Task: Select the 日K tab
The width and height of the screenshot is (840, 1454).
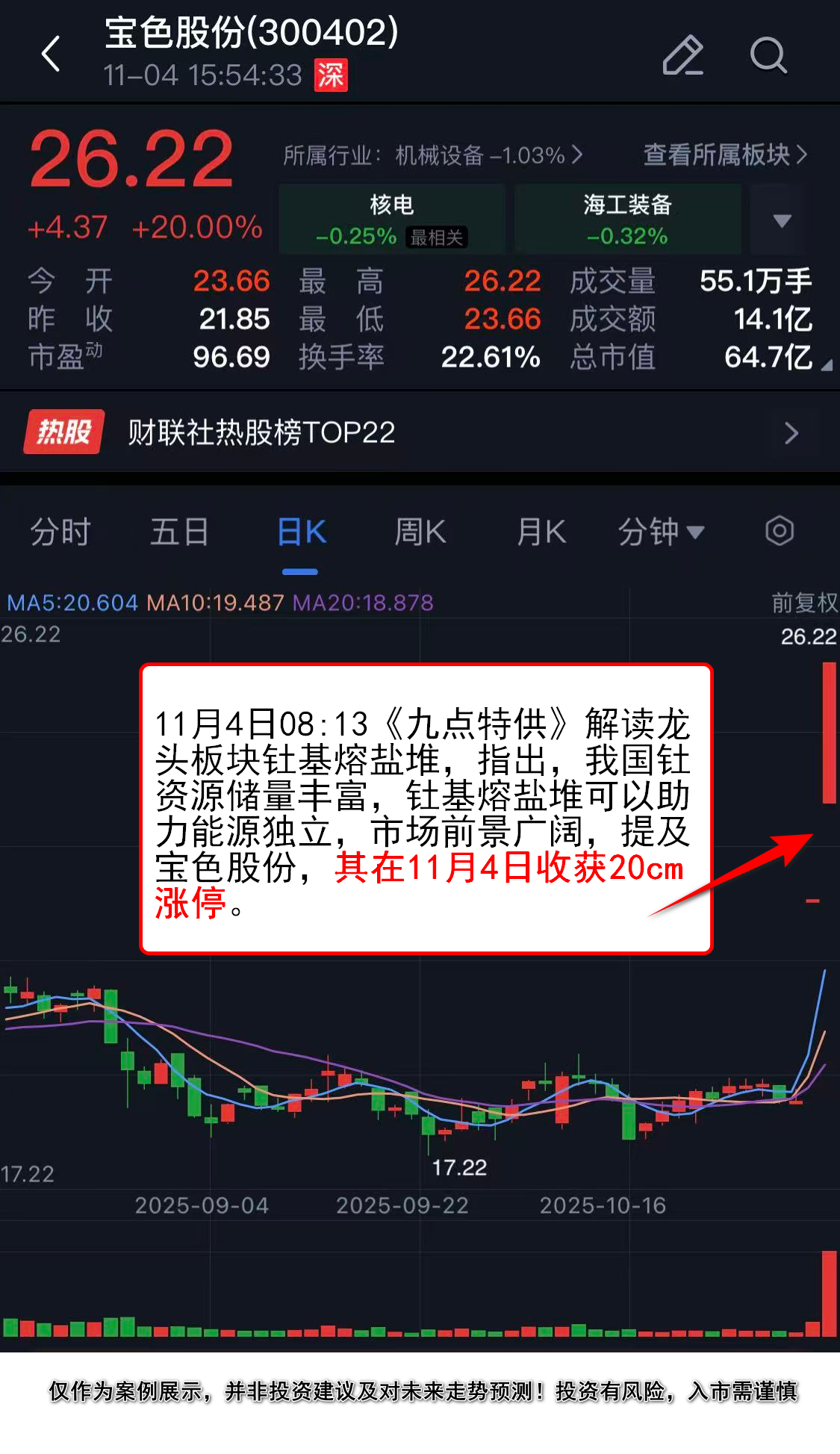Action: point(301,532)
